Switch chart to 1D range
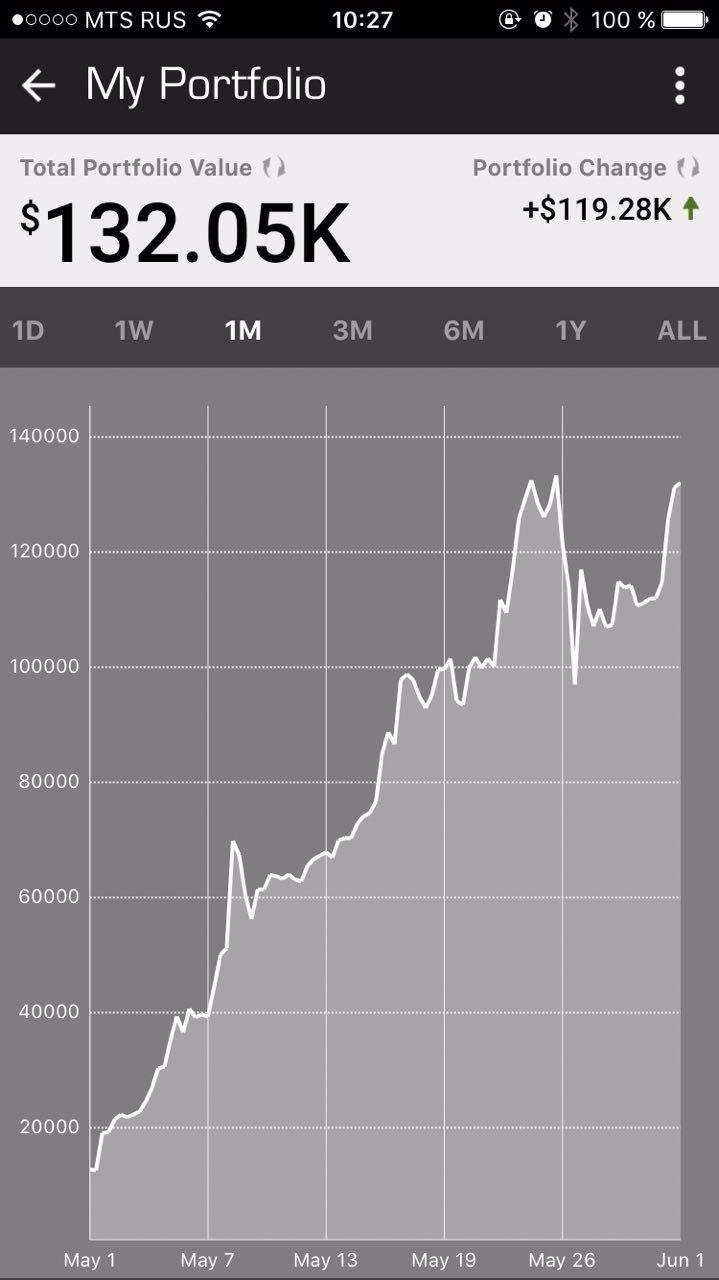719x1280 pixels. [x=28, y=331]
